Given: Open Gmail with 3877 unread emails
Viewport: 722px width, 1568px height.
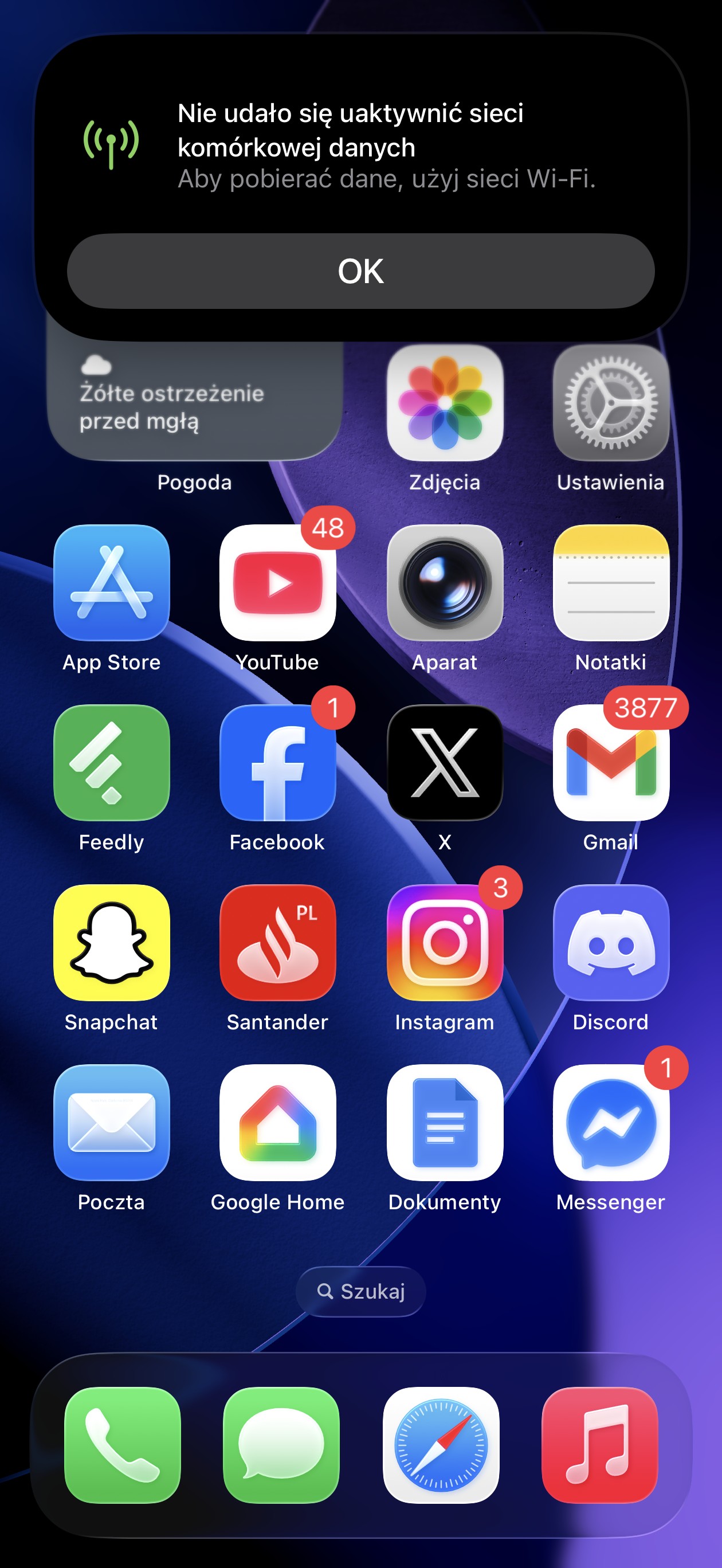Looking at the screenshot, I should 611,762.
